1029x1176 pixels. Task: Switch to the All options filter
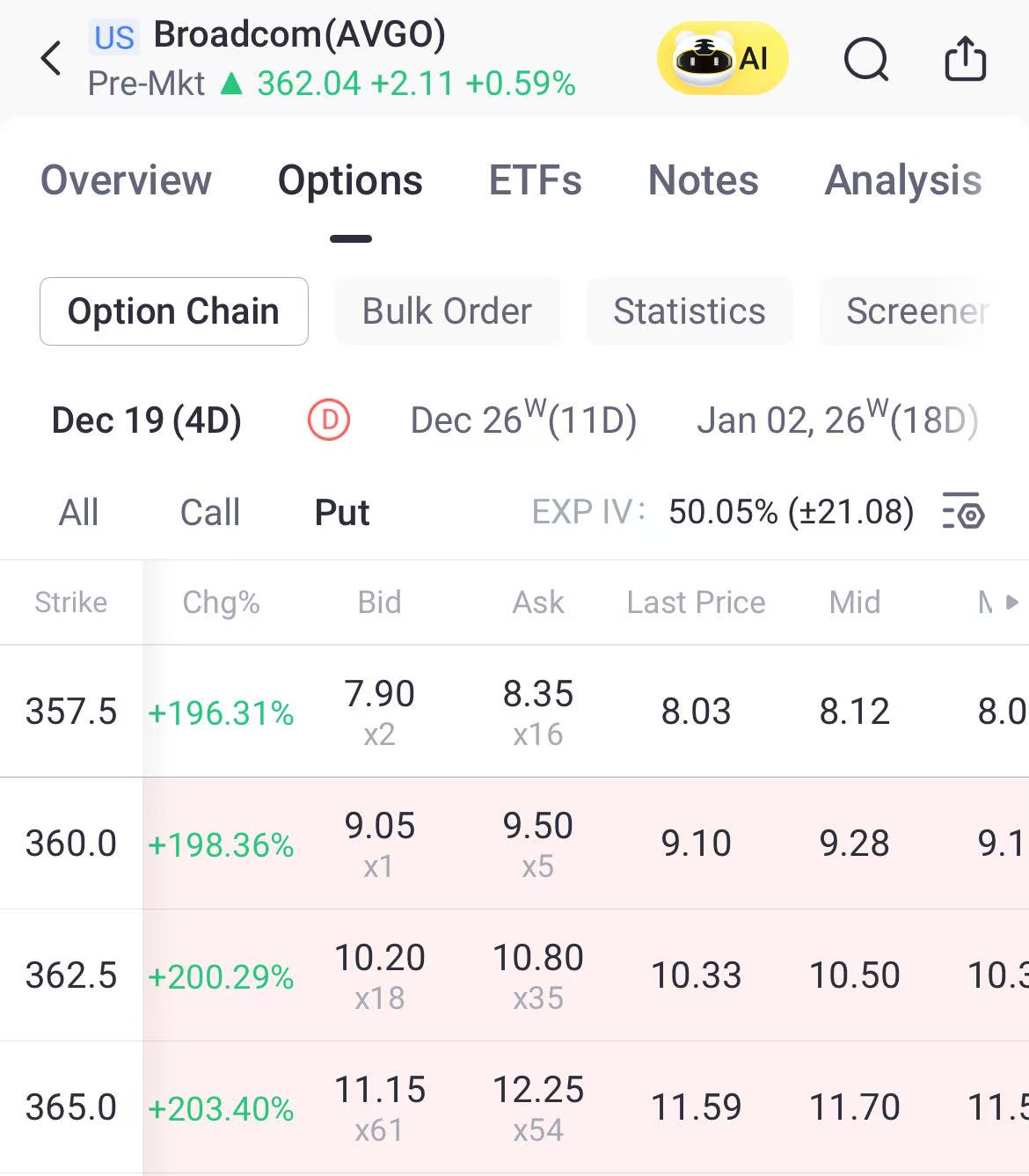coord(78,512)
